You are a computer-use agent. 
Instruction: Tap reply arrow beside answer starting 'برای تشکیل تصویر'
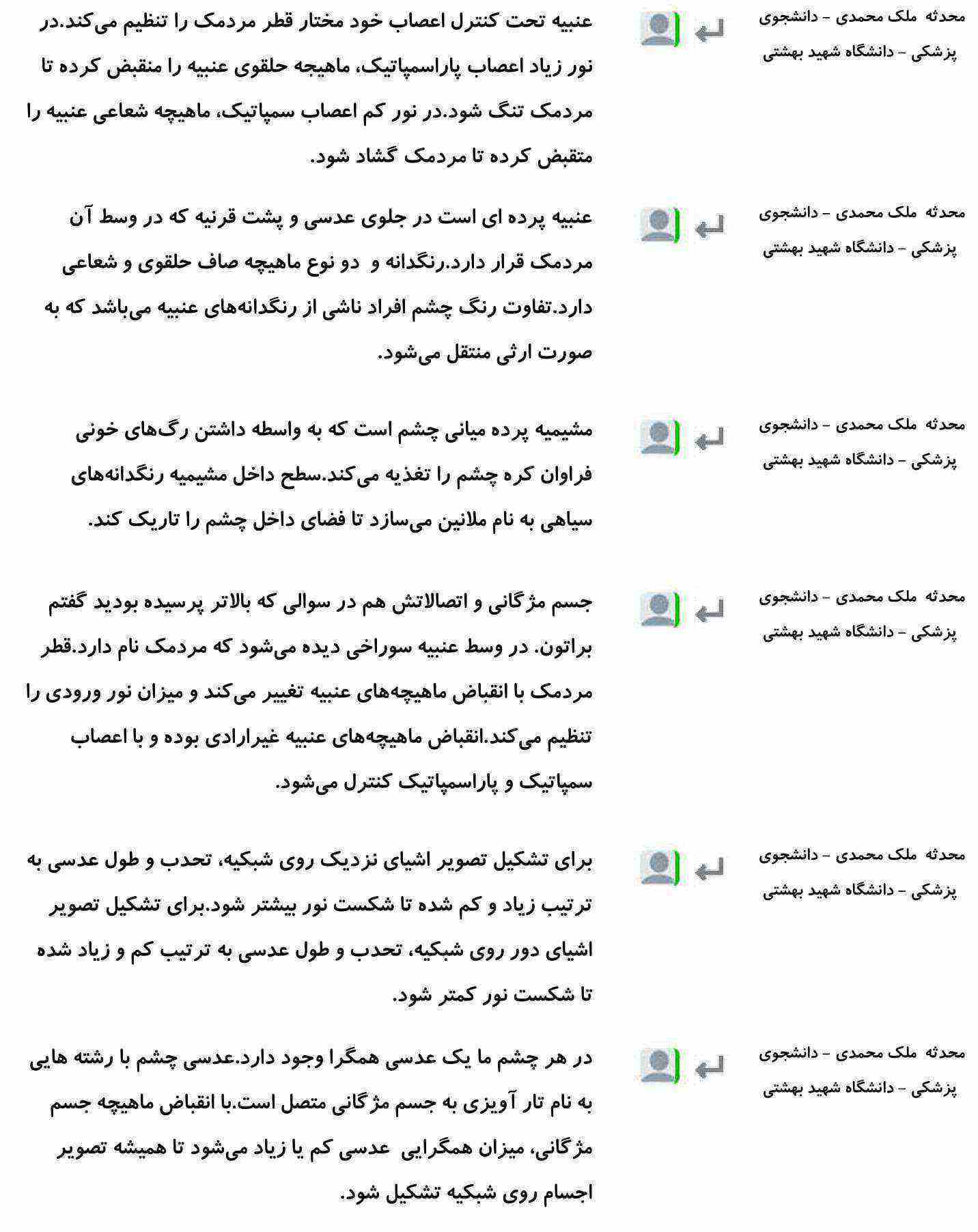click(709, 869)
